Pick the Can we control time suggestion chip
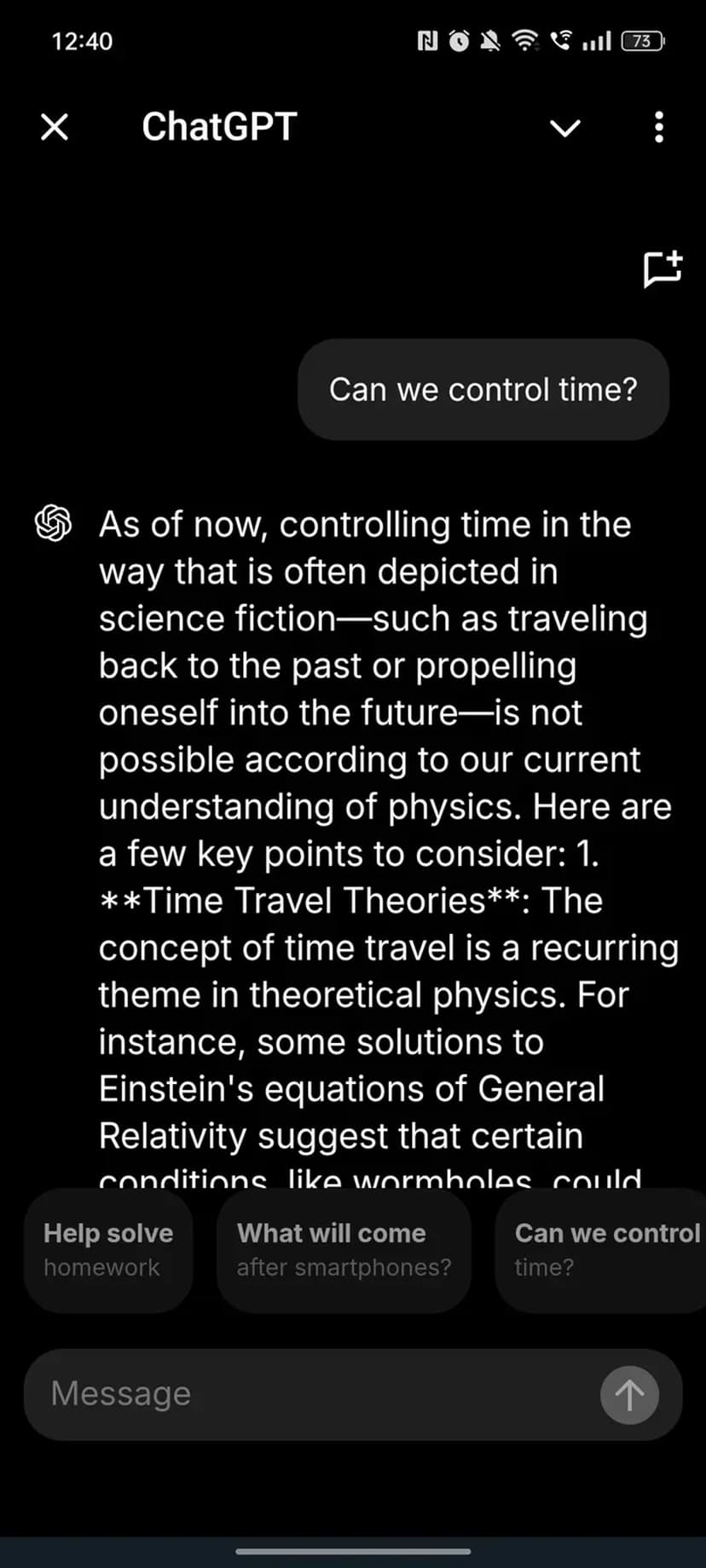This screenshot has width=706, height=1568. point(605,1249)
